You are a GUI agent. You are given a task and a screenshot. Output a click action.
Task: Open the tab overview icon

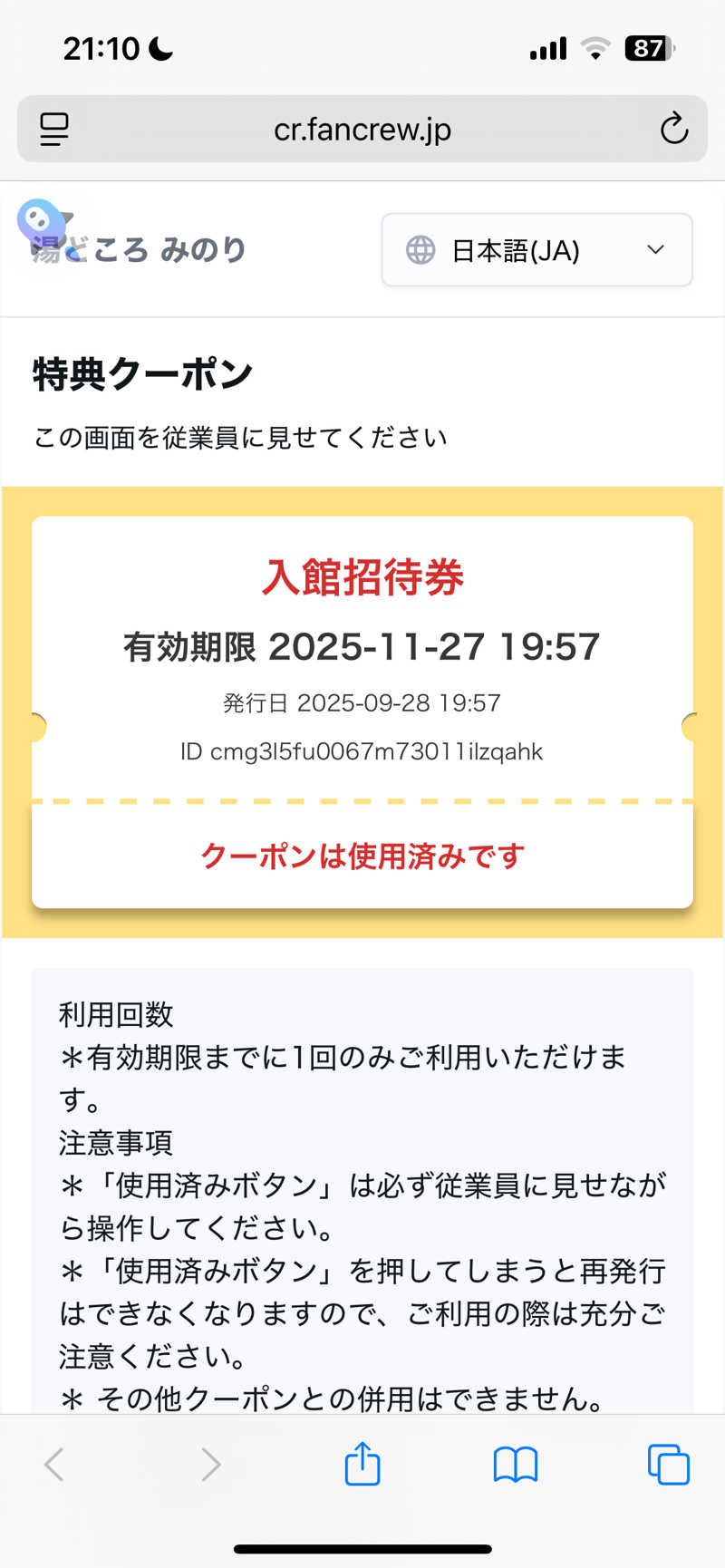coord(668,1464)
